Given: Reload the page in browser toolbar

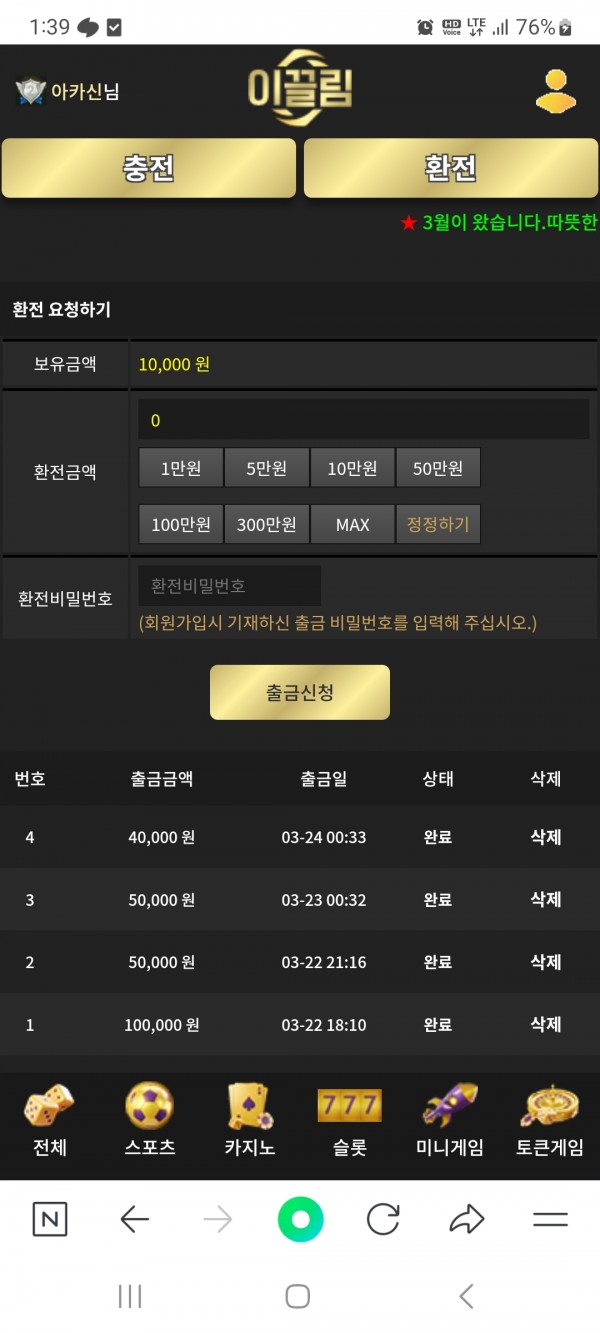Looking at the screenshot, I should pyautogui.click(x=383, y=1219).
